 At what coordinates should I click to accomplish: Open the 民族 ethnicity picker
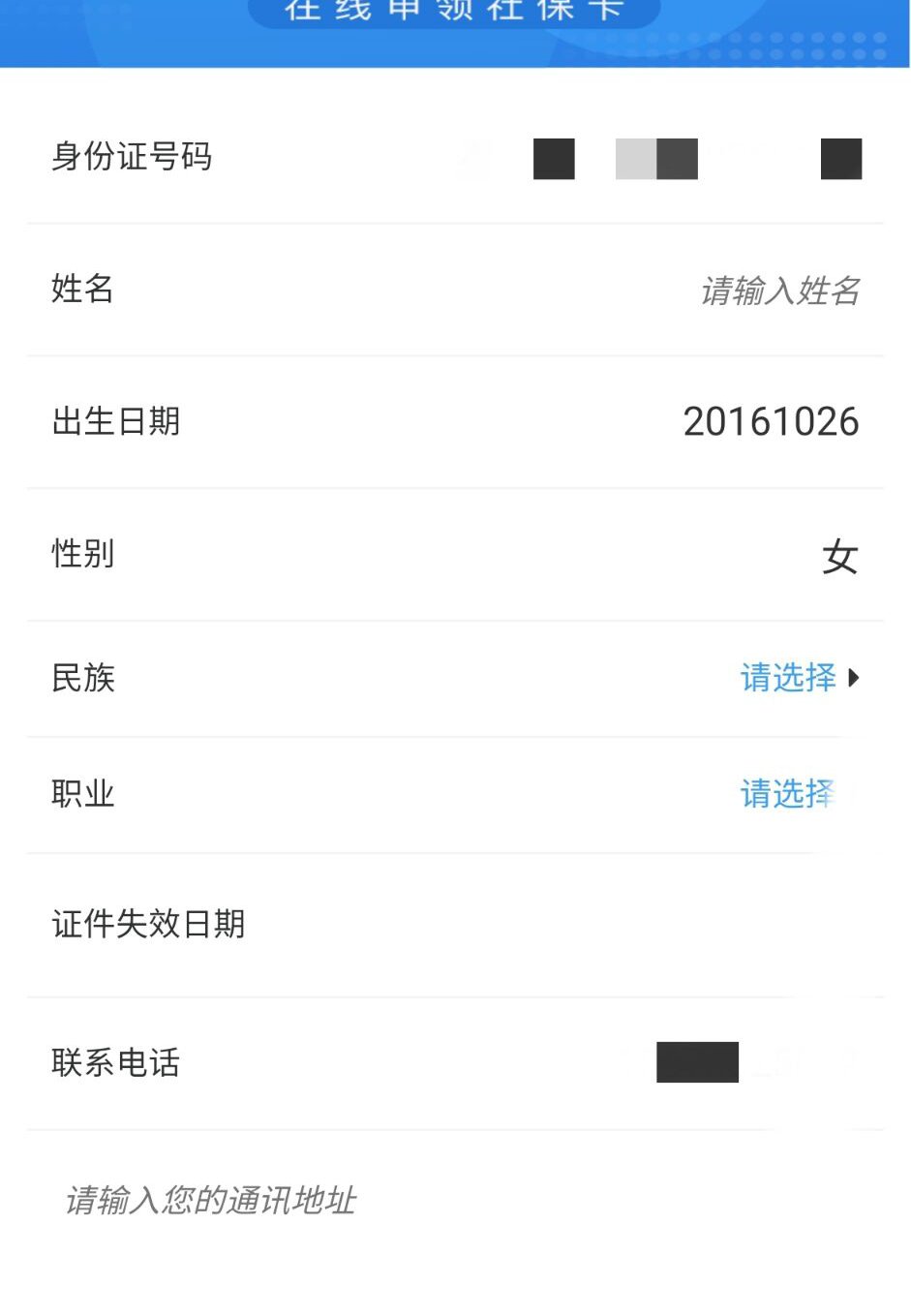[798, 678]
